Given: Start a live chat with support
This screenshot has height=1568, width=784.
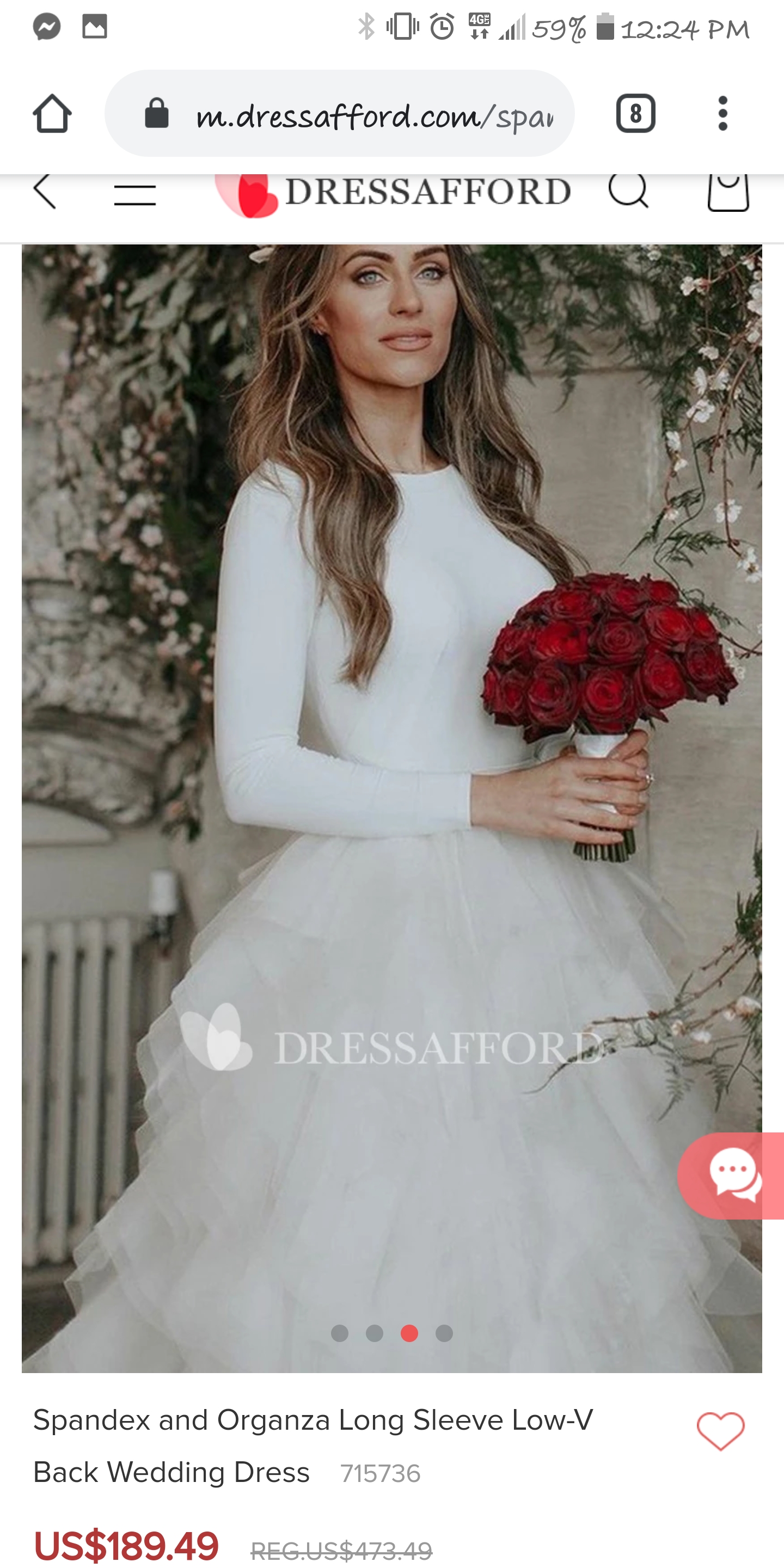Looking at the screenshot, I should (x=734, y=1175).
